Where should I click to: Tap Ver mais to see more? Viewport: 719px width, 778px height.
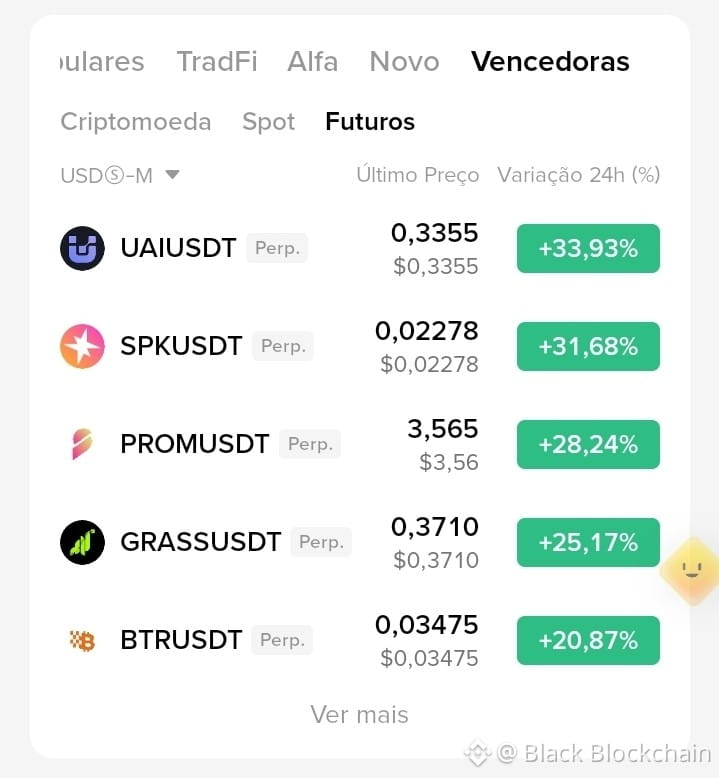pyautogui.click(x=360, y=714)
